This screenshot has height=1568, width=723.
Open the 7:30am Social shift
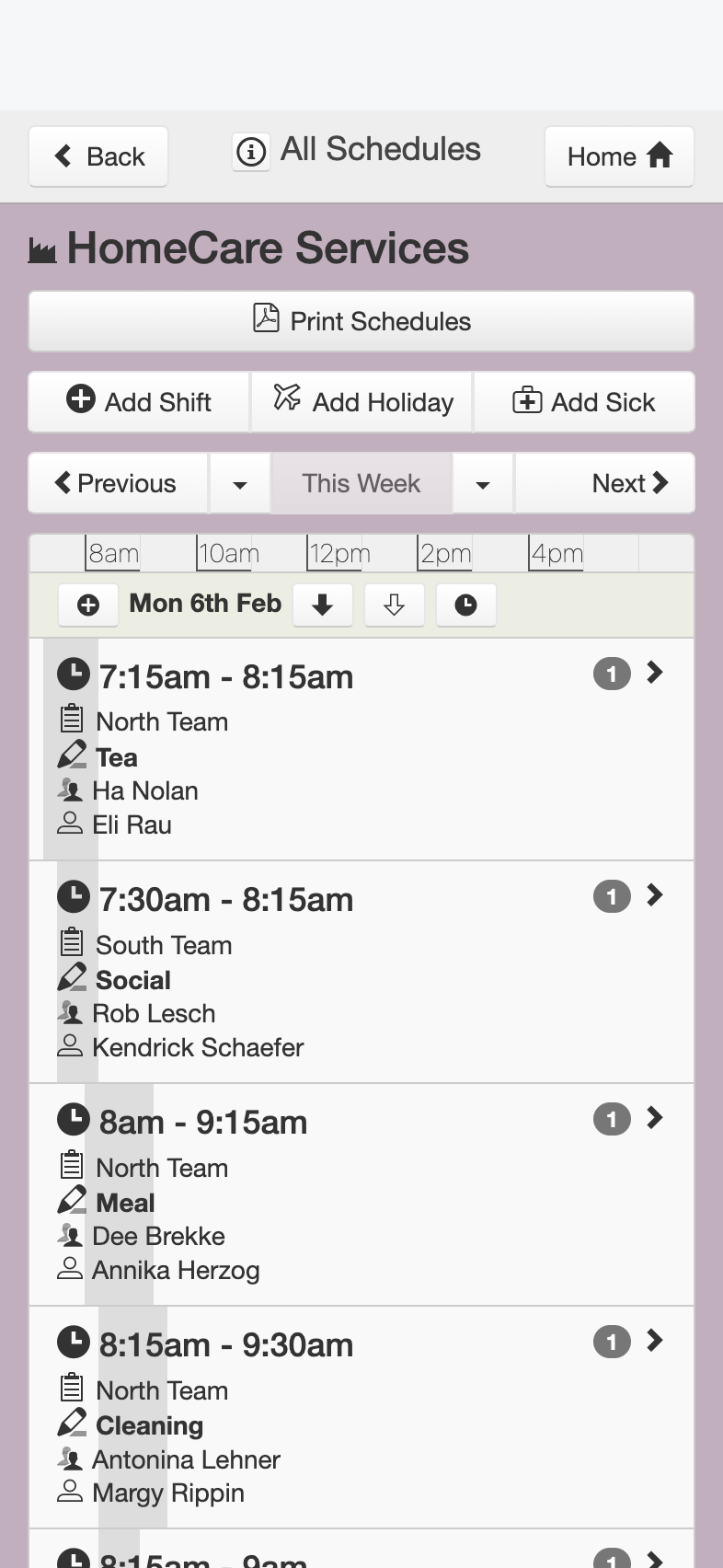click(x=361, y=972)
